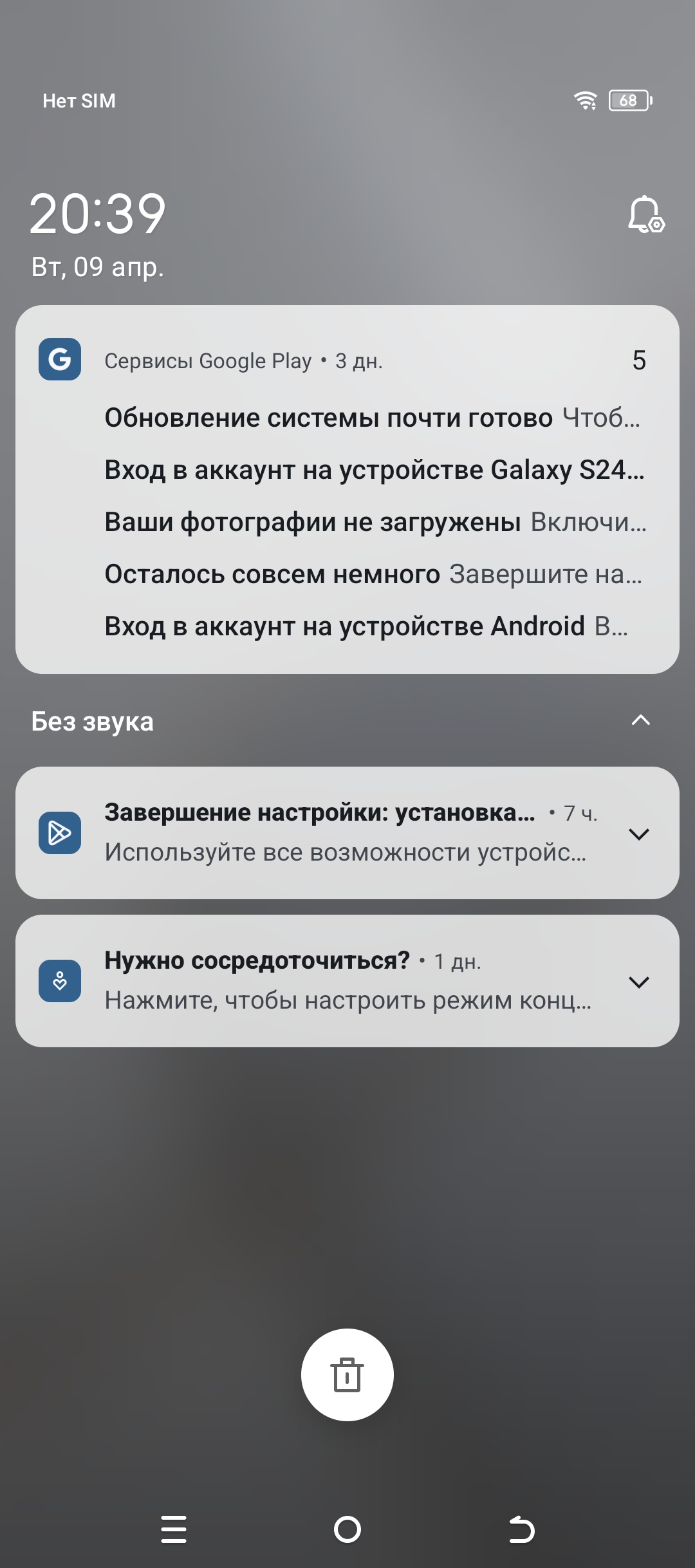The image size is (695, 1568).
Task: Clear all notifications with trash button
Action: click(347, 1374)
